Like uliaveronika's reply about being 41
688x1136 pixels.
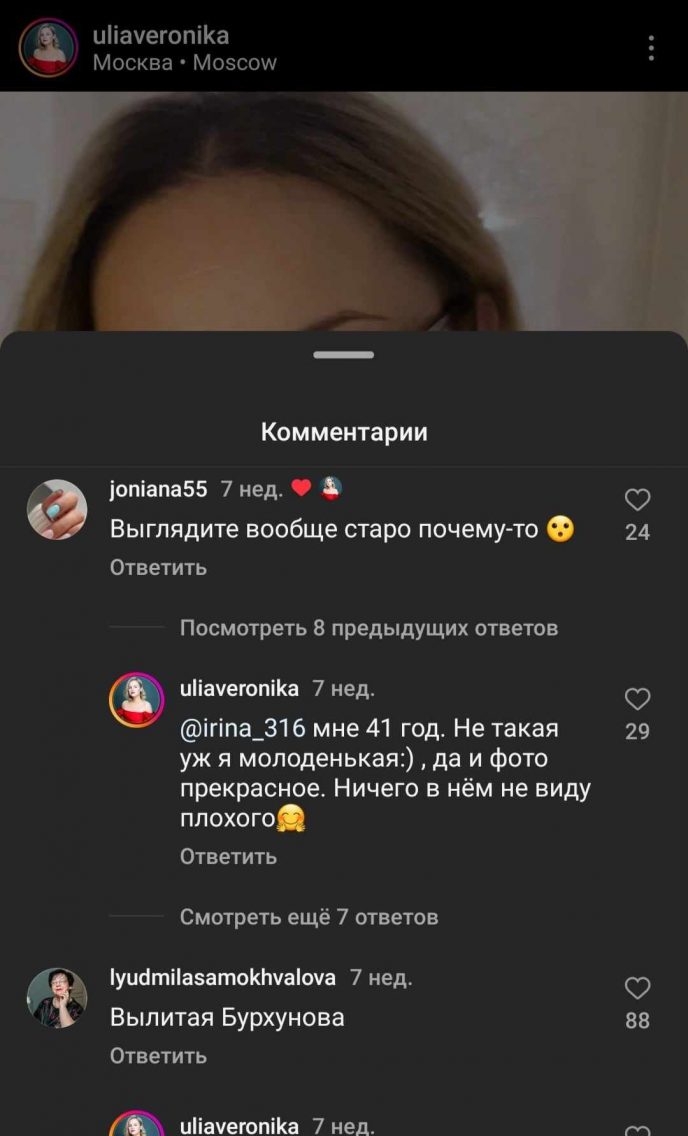coord(637,699)
